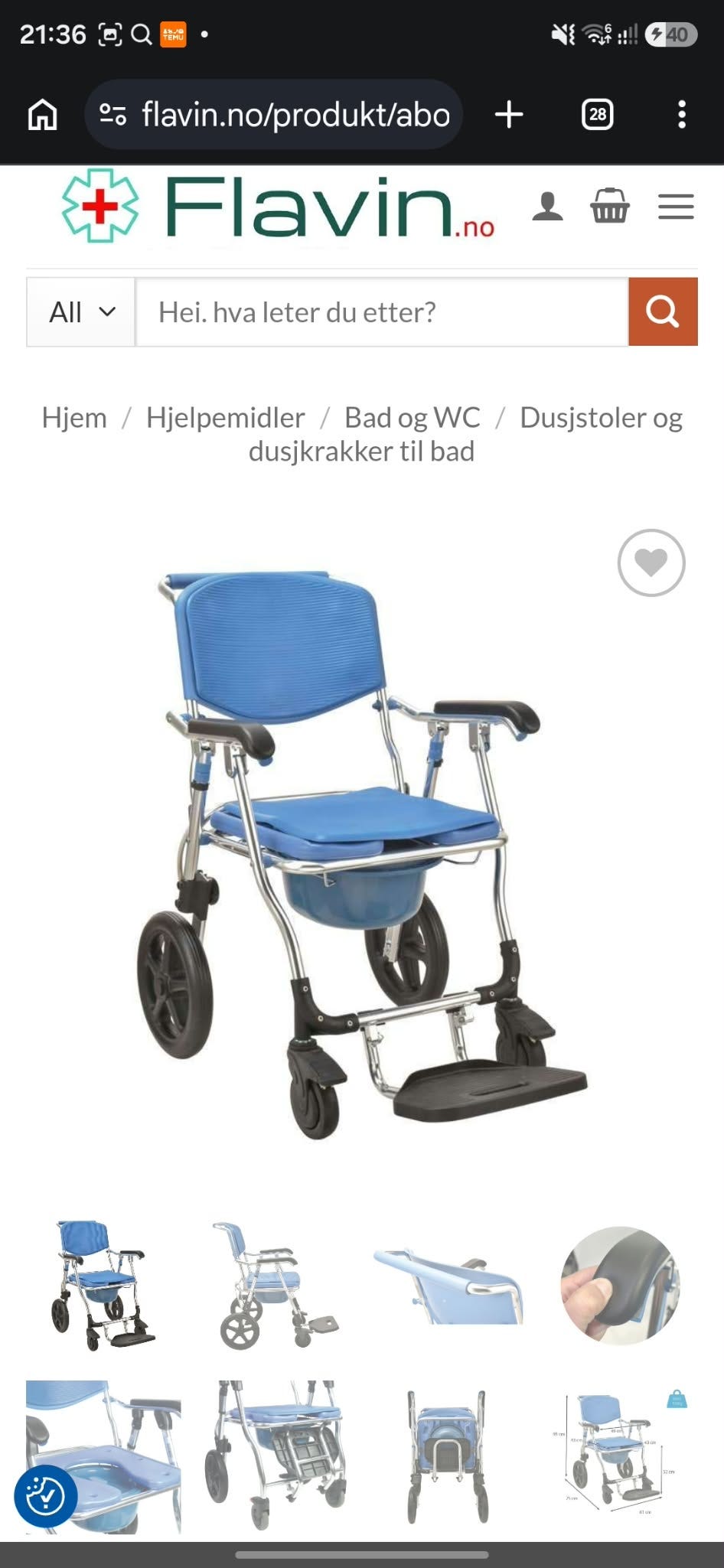Open the Hjelpemidler breadcrumb link
This screenshot has height=1568, width=724.
coord(226,418)
